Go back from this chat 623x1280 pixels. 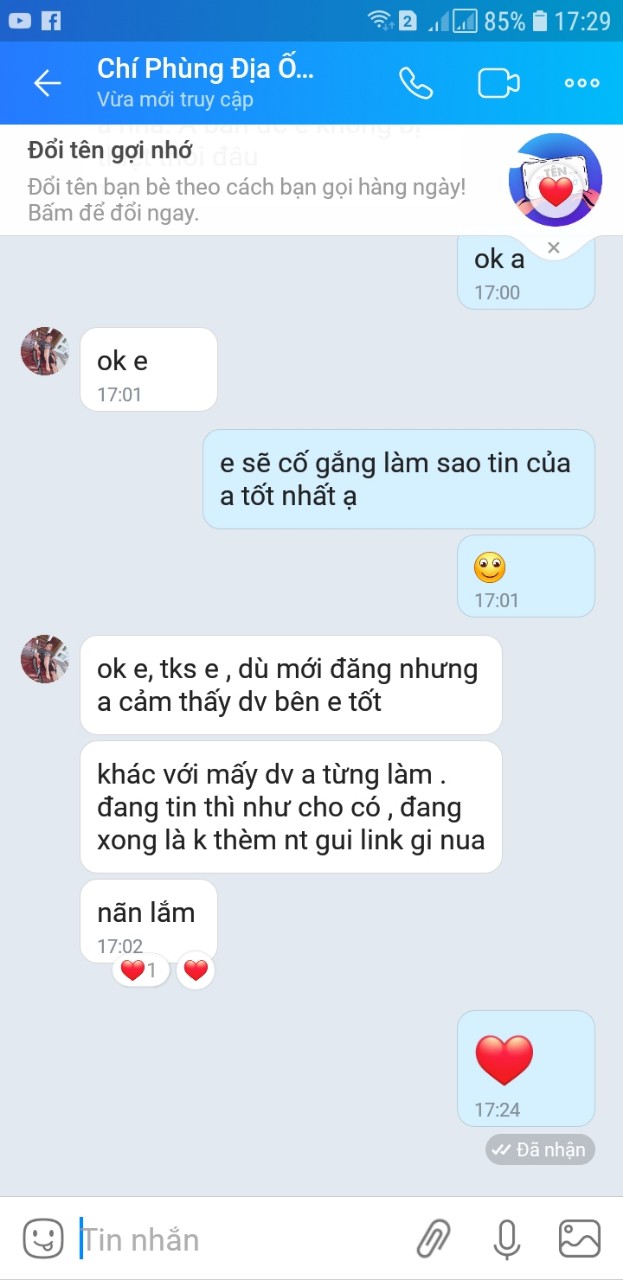pos(47,83)
